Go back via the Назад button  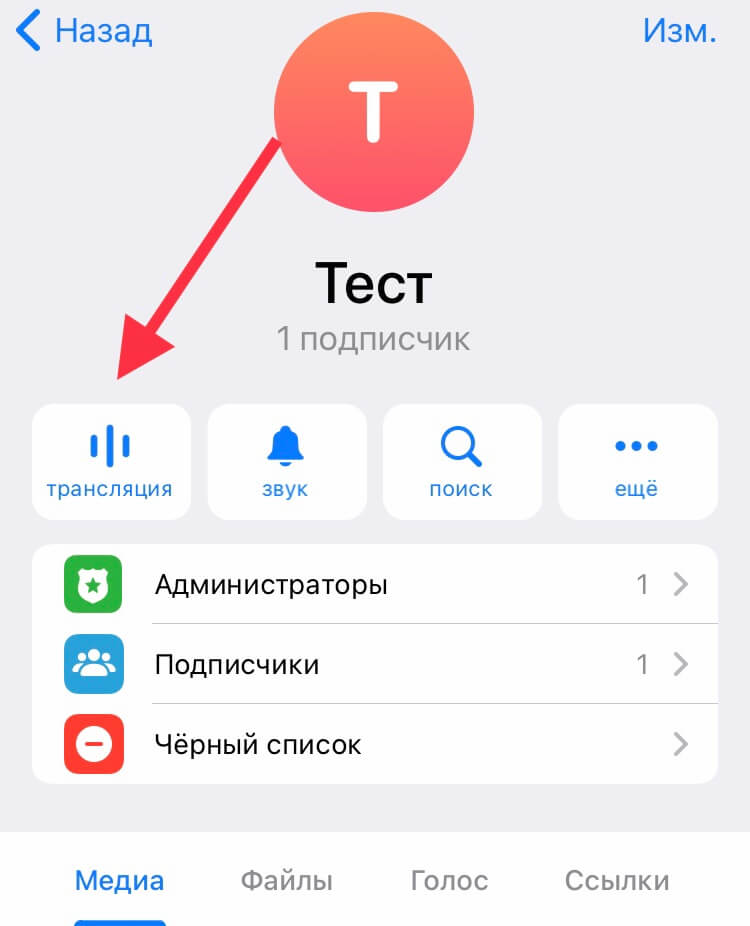85,31
